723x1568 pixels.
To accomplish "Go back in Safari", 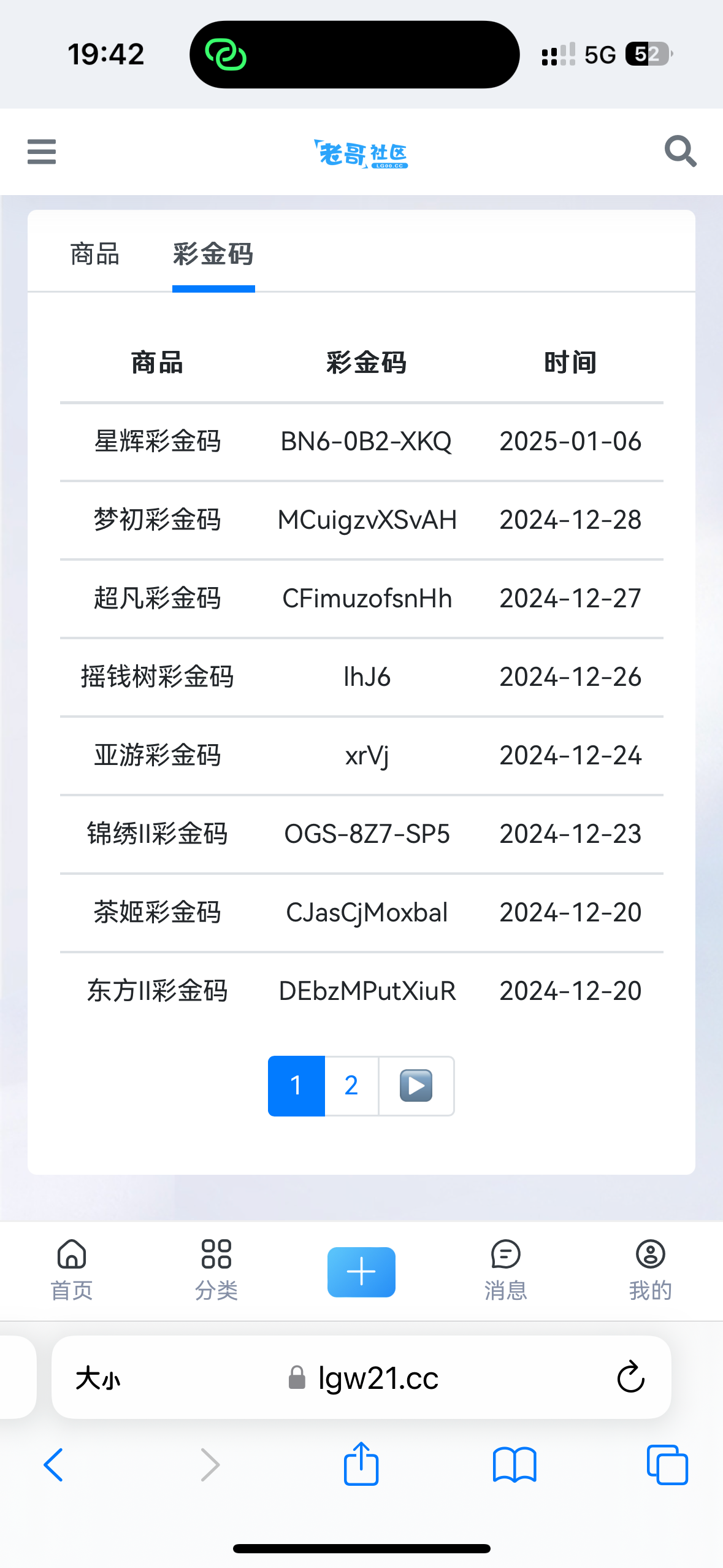I will (x=54, y=1465).
